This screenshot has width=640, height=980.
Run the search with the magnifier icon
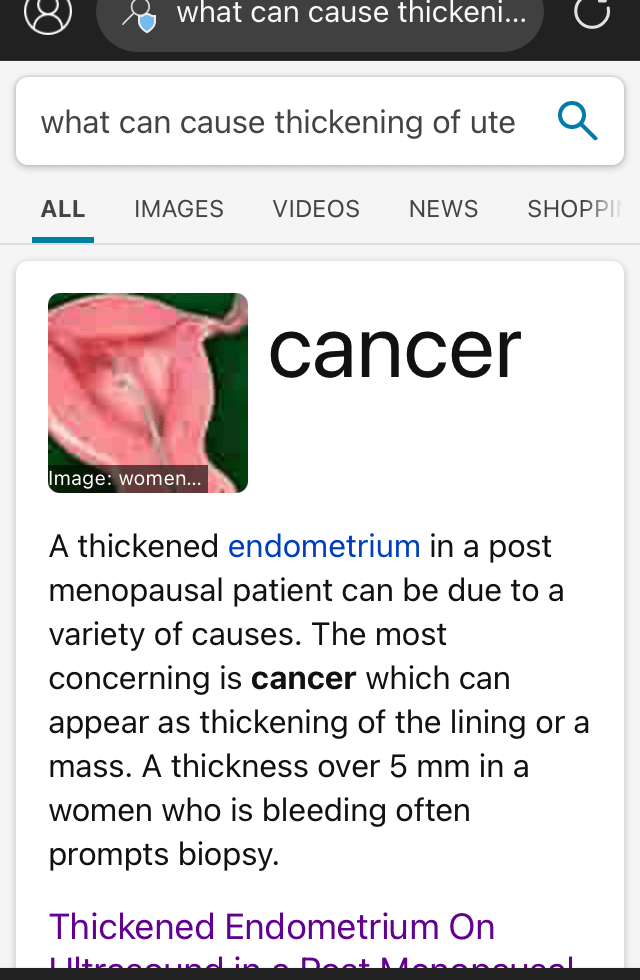coord(577,122)
